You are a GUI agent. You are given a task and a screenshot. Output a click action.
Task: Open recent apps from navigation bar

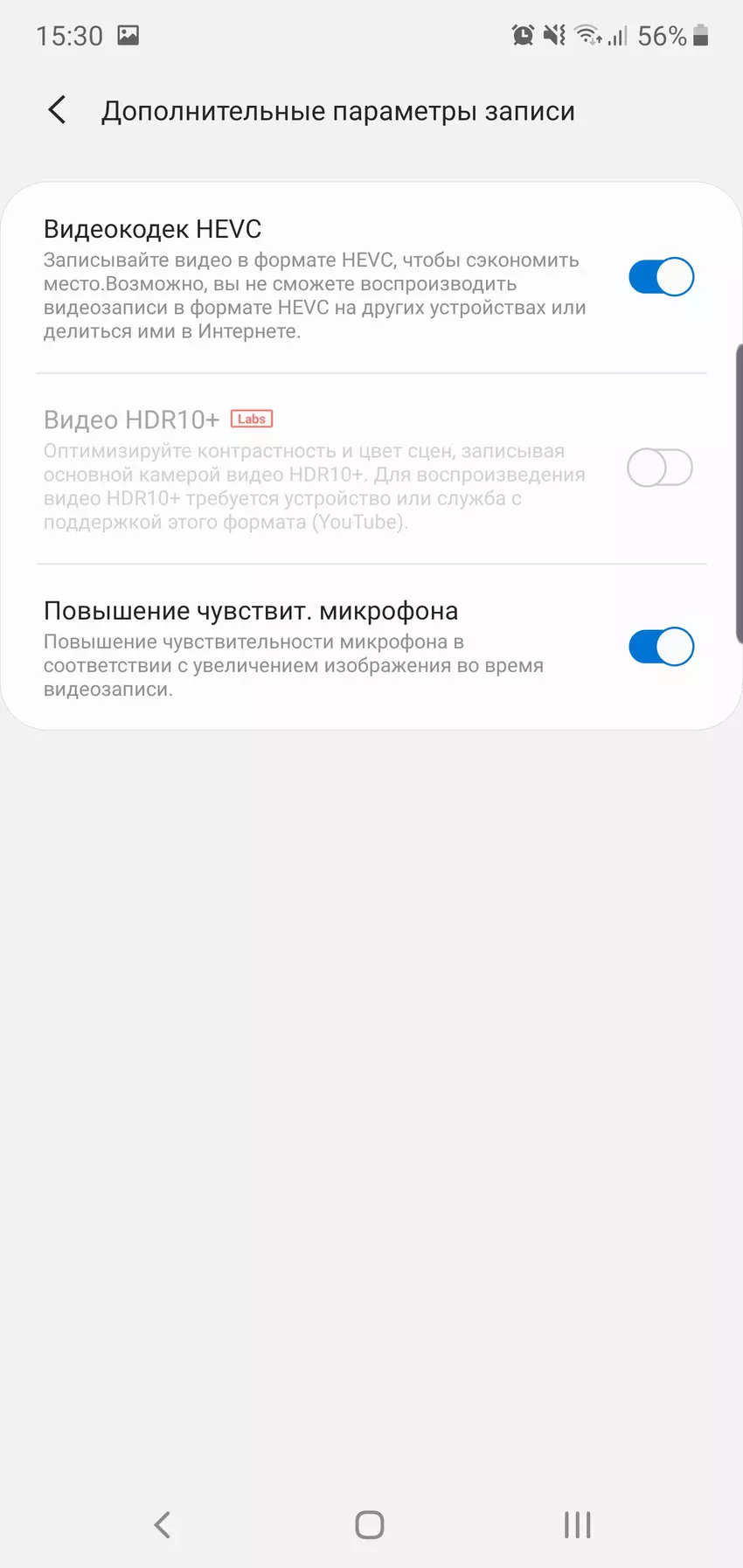click(577, 1525)
